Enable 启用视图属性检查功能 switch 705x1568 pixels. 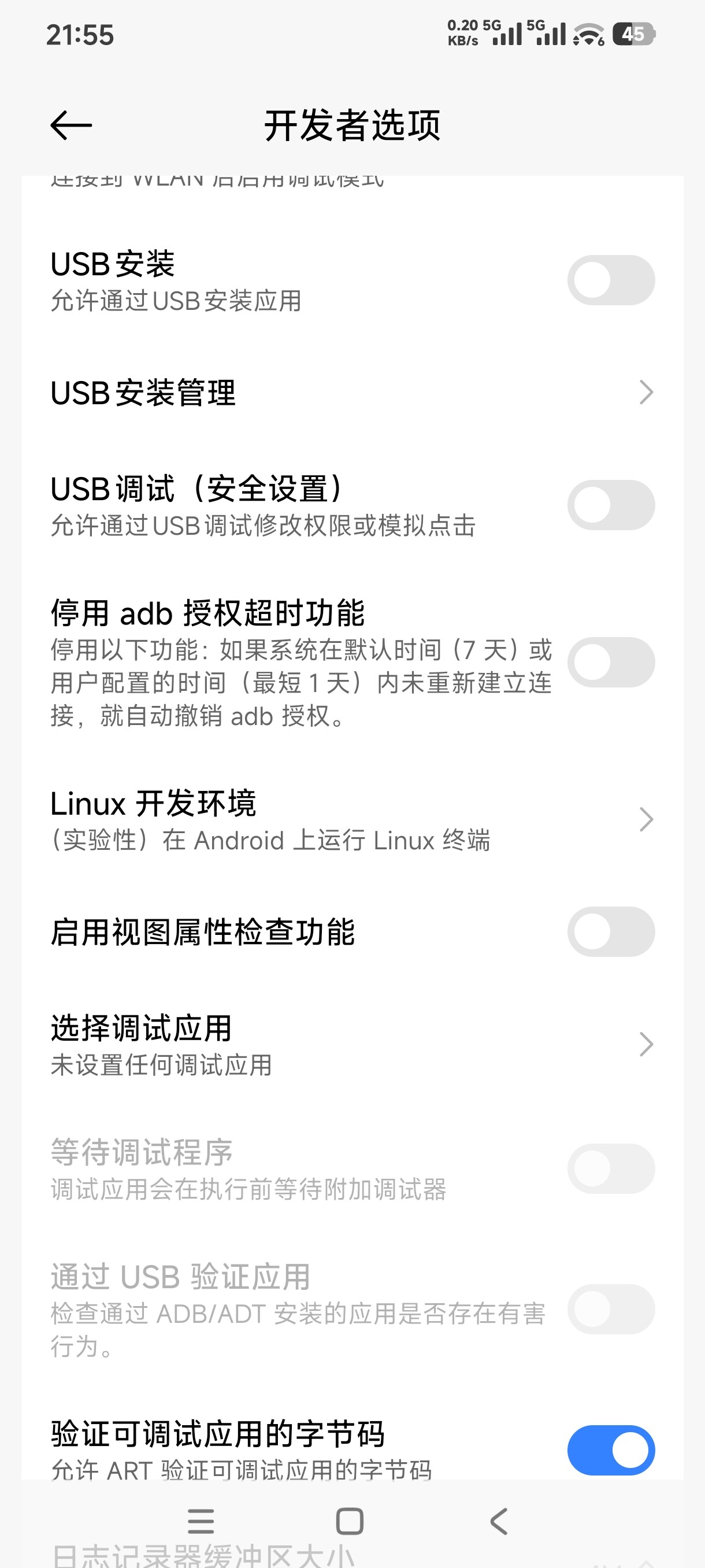(610, 931)
